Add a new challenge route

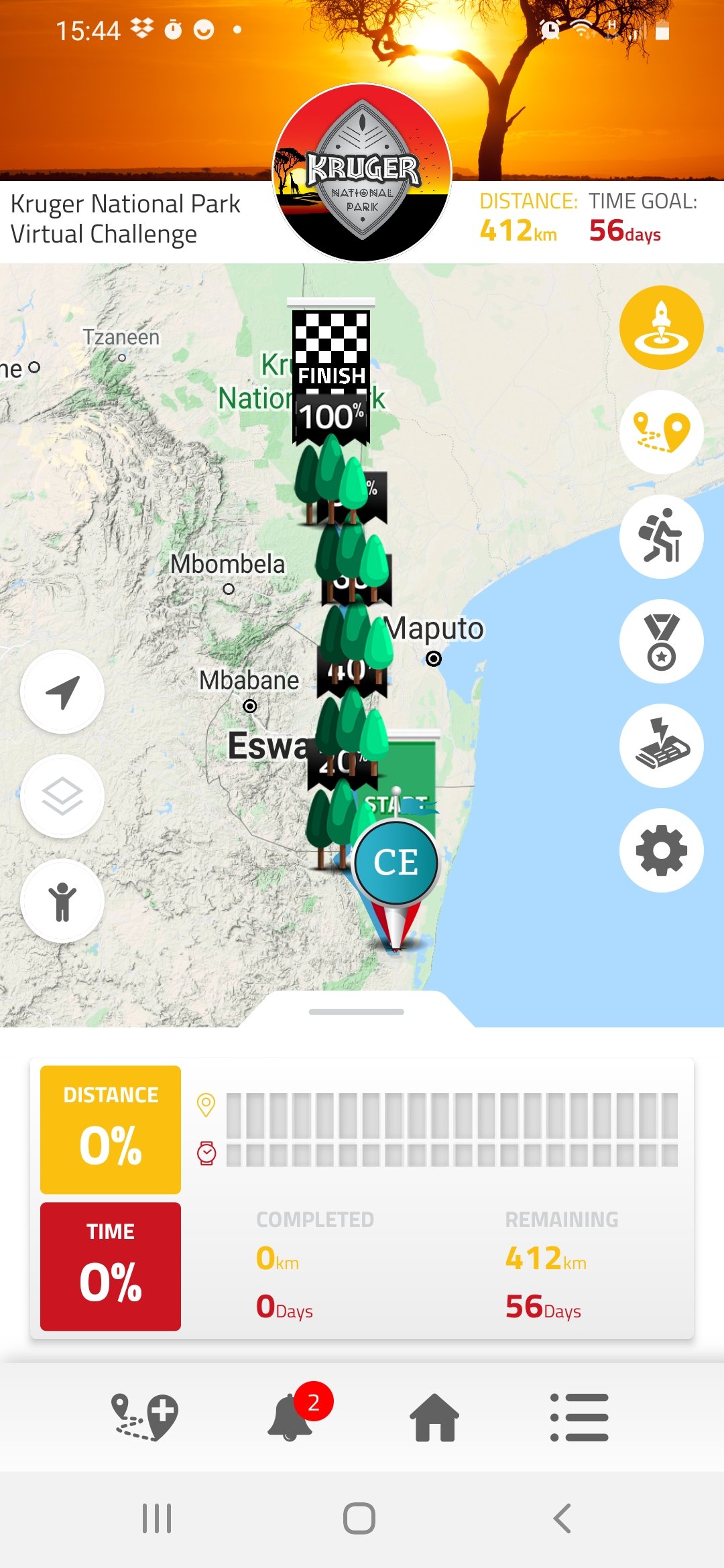(x=144, y=1417)
